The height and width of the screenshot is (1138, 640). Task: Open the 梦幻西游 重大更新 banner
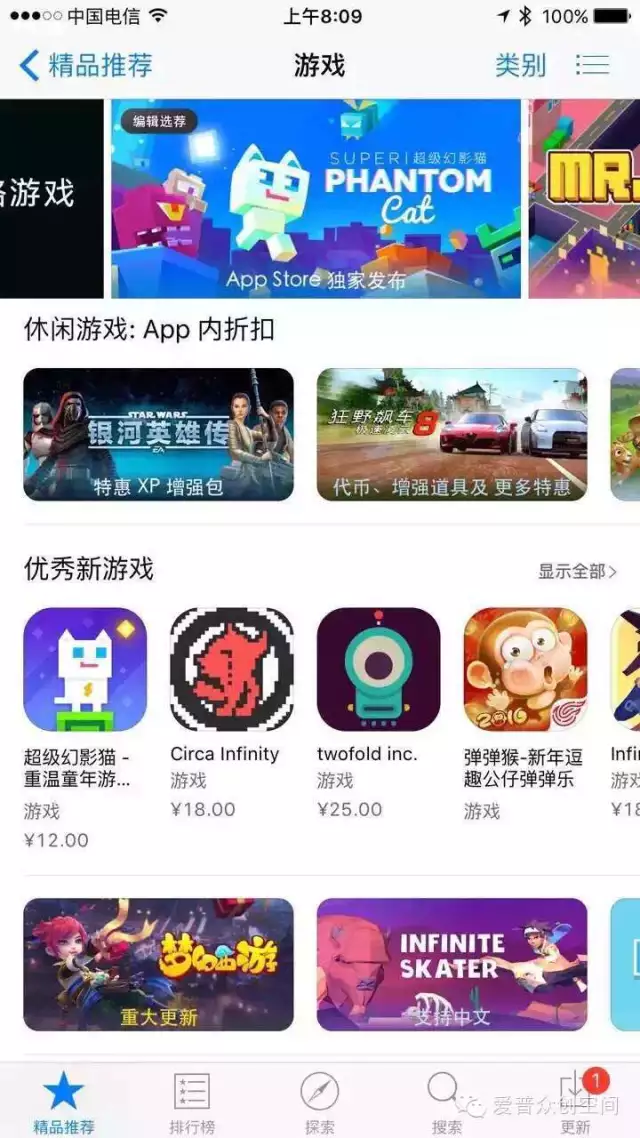(158, 964)
